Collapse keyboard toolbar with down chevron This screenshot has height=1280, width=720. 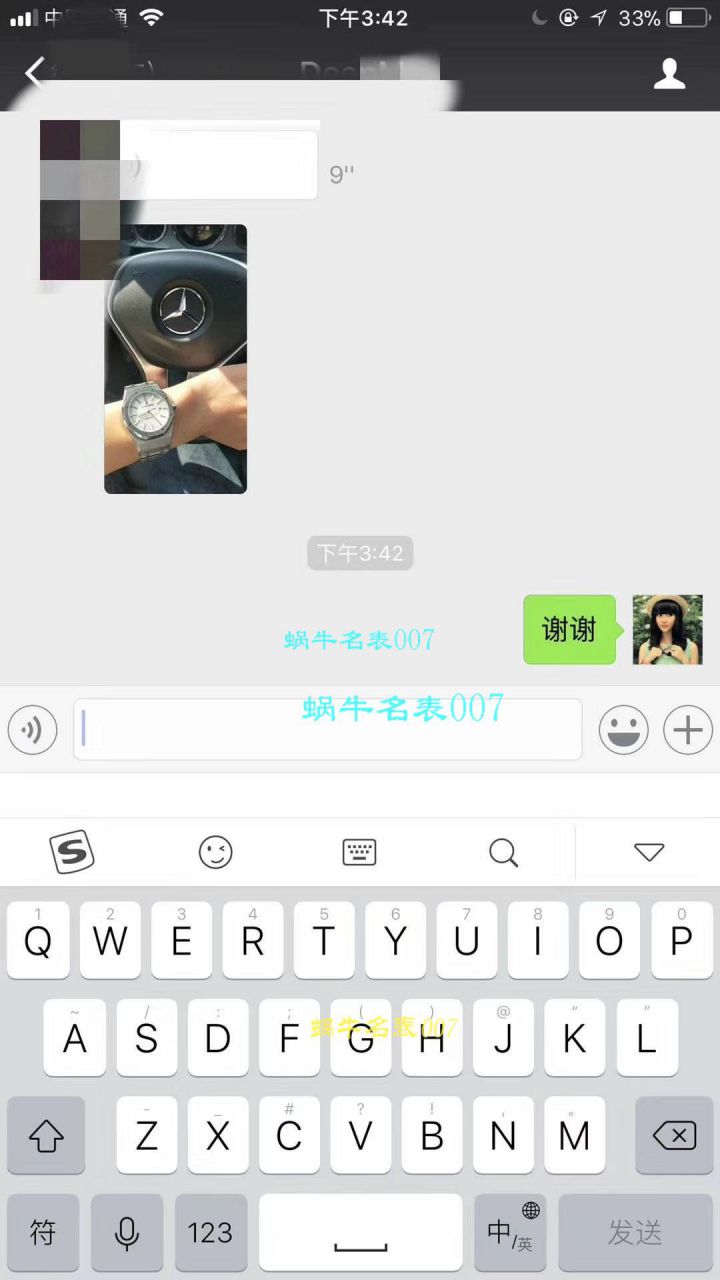pyautogui.click(x=649, y=852)
